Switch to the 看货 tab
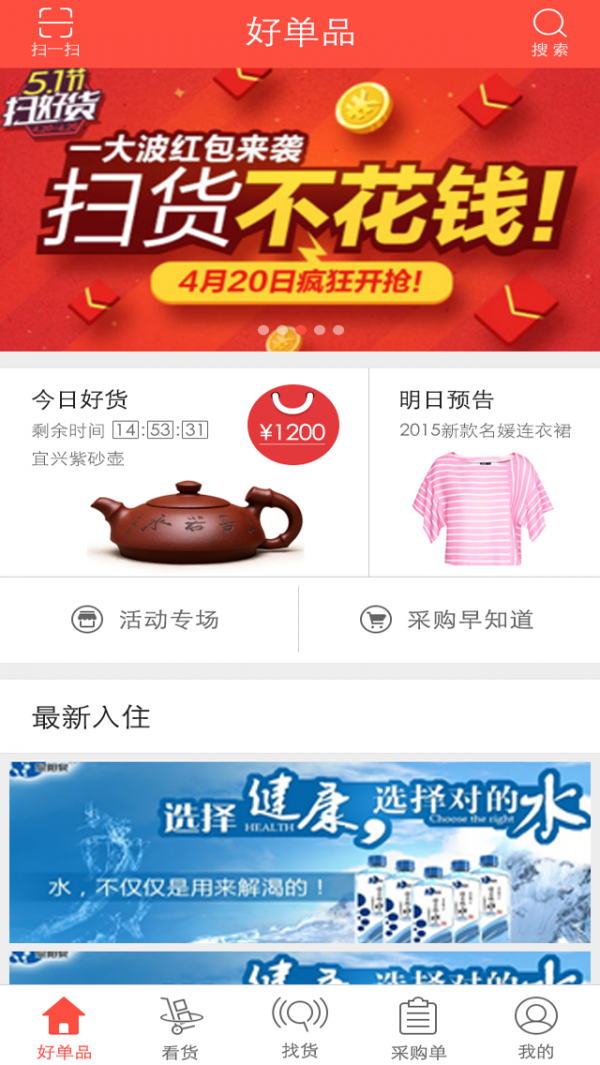The image size is (600, 1065). pyautogui.click(x=181, y=1027)
